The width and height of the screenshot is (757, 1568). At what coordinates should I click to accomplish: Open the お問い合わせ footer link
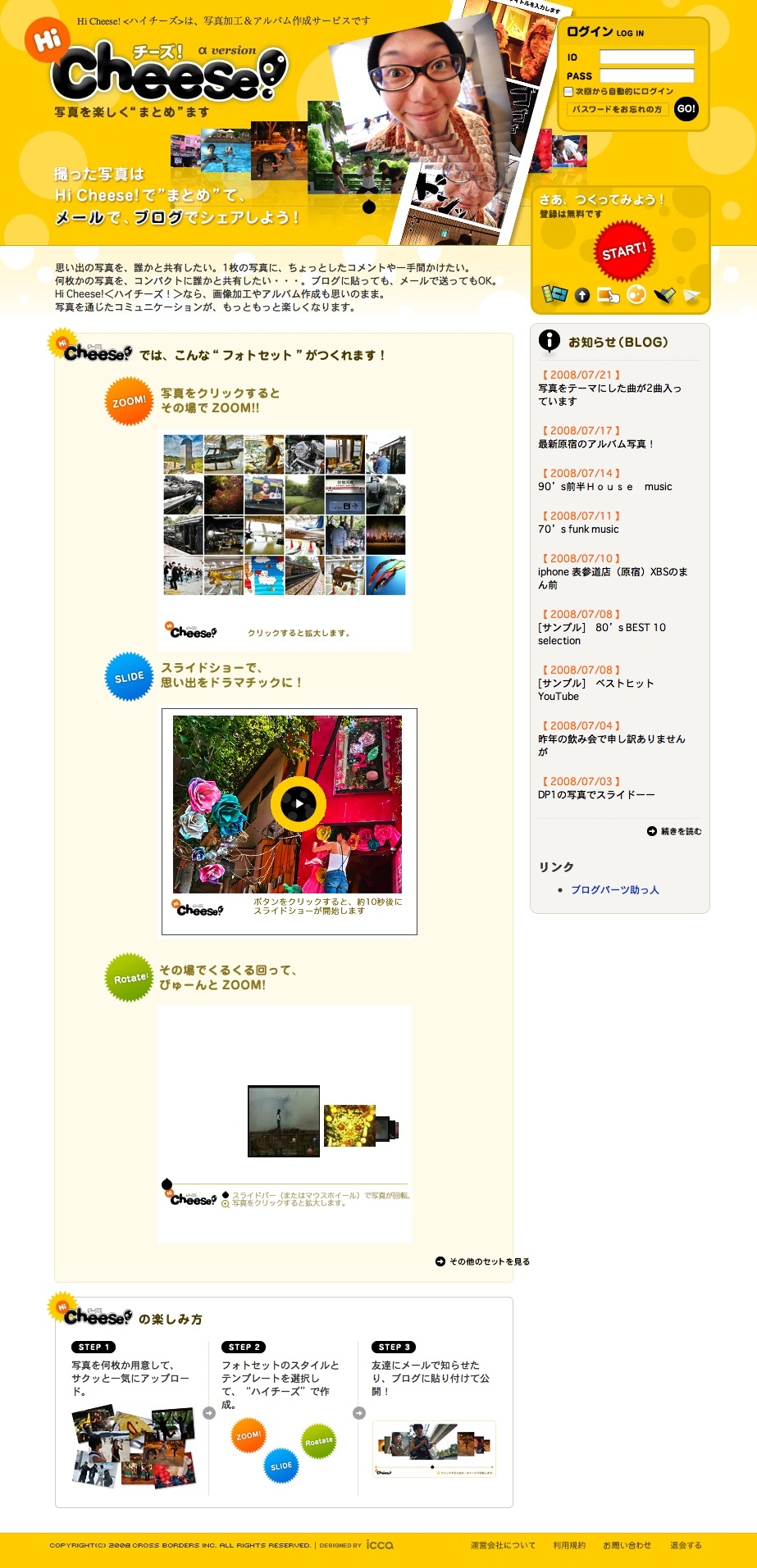tap(627, 1545)
